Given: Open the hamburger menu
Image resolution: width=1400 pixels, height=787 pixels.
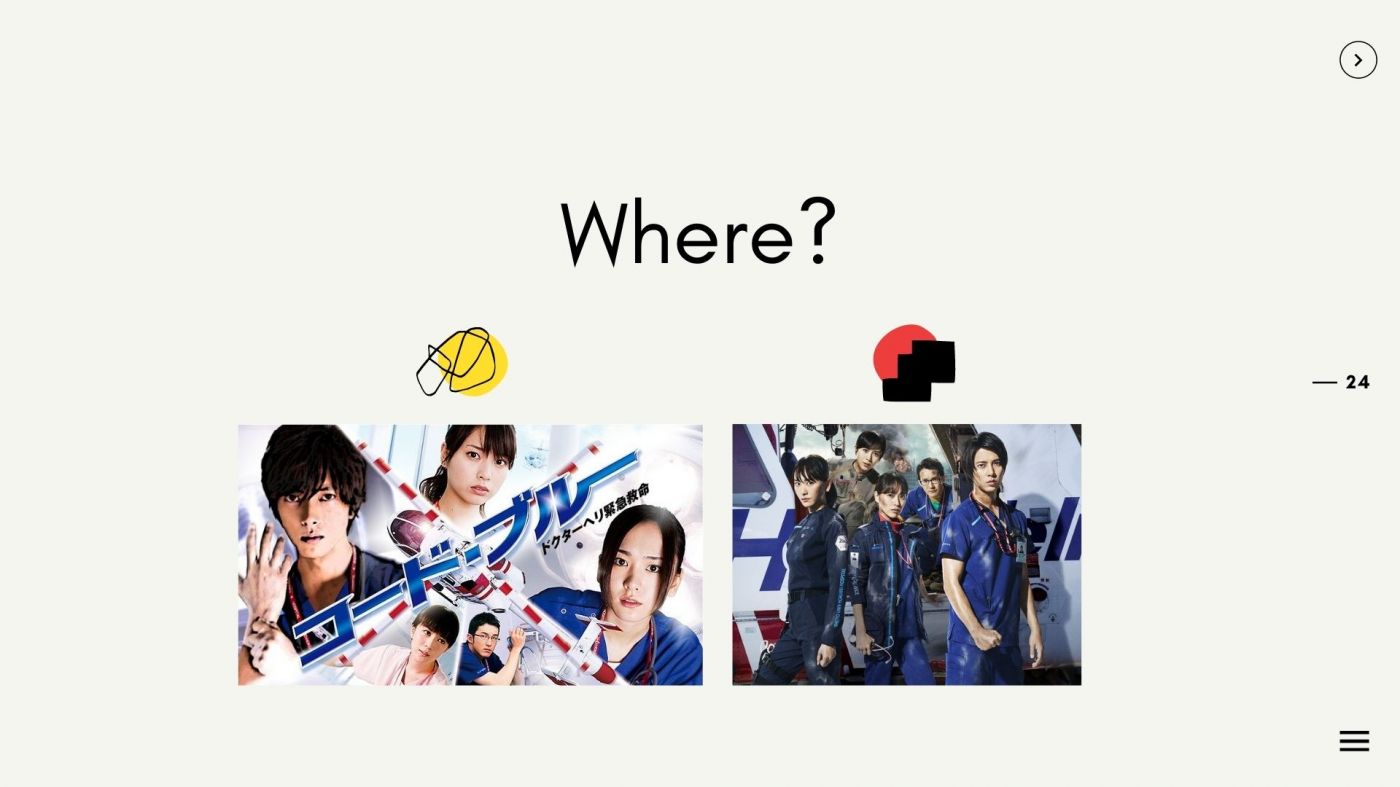Looking at the screenshot, I should pyautogui.click(x=1354, y=741).
